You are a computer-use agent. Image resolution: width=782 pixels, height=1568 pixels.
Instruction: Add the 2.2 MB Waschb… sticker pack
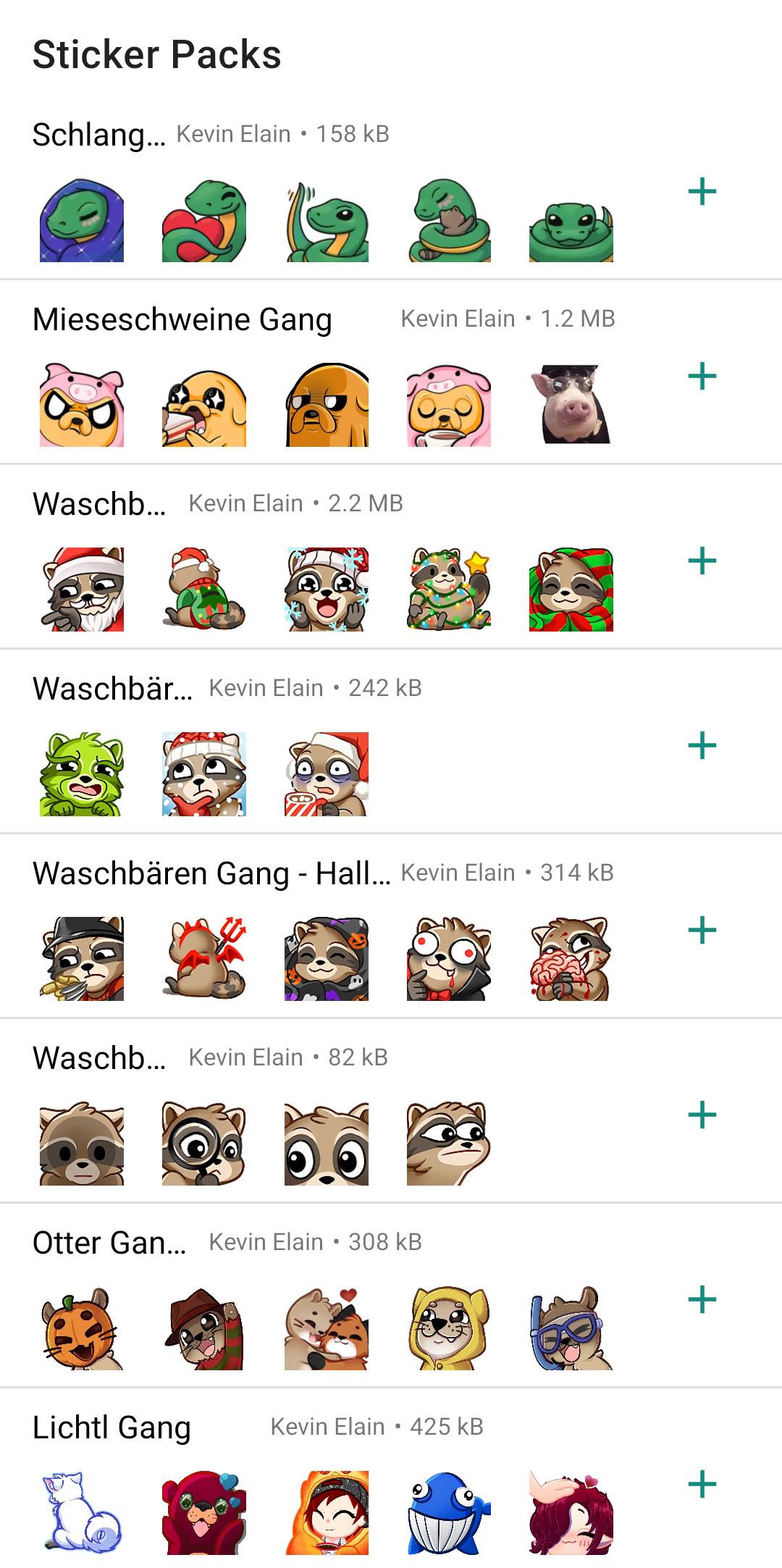702,561
